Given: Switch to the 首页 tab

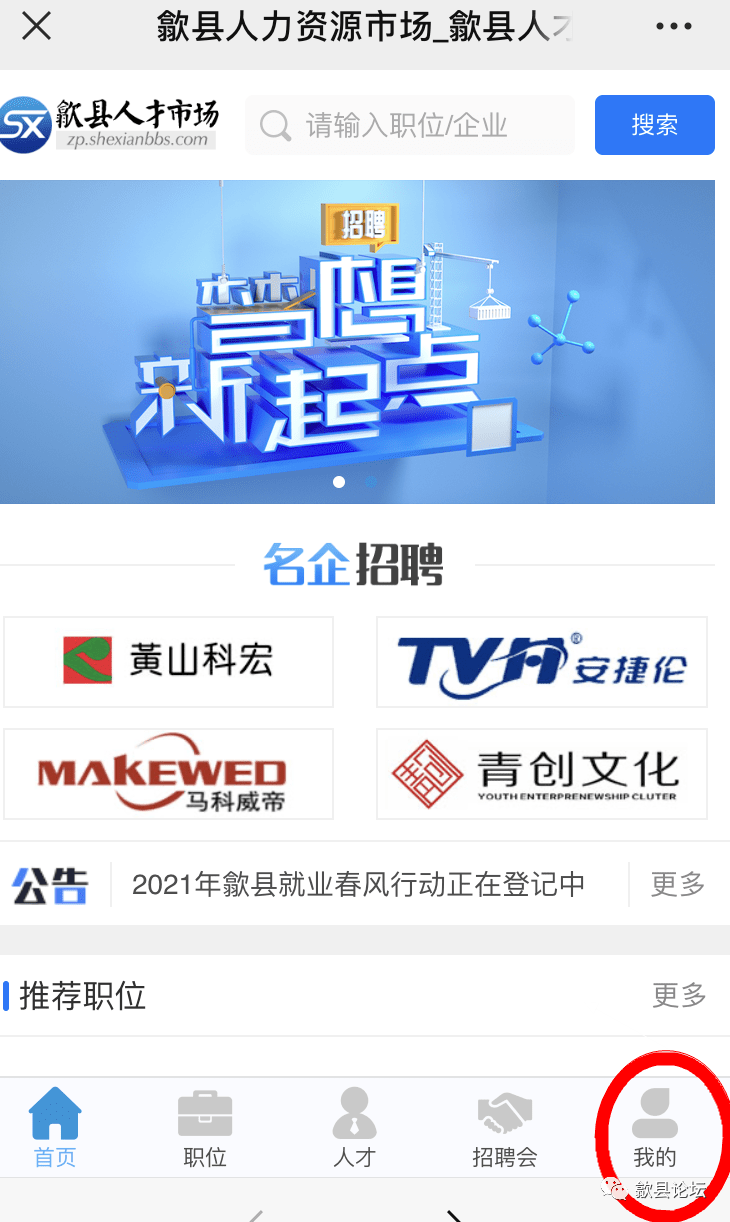Looking at the screenshot, I should point(55,1128).
